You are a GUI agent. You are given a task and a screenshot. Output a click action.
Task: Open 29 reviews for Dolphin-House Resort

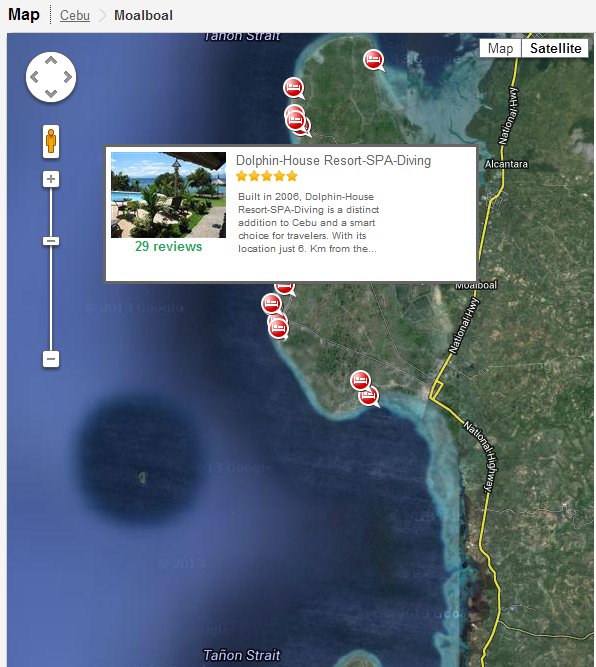[168, 246]
